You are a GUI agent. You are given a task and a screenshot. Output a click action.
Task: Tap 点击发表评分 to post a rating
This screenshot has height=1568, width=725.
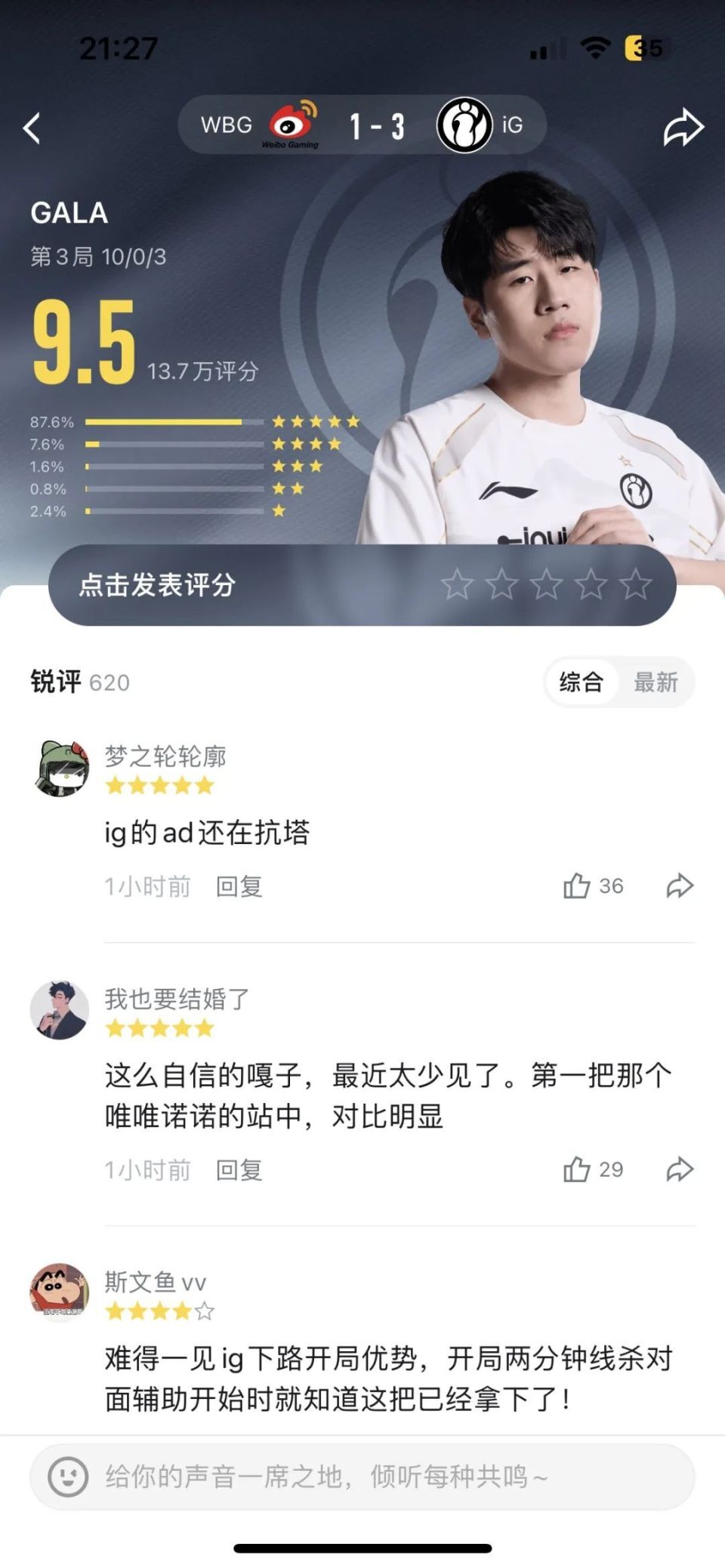point(158,585)
